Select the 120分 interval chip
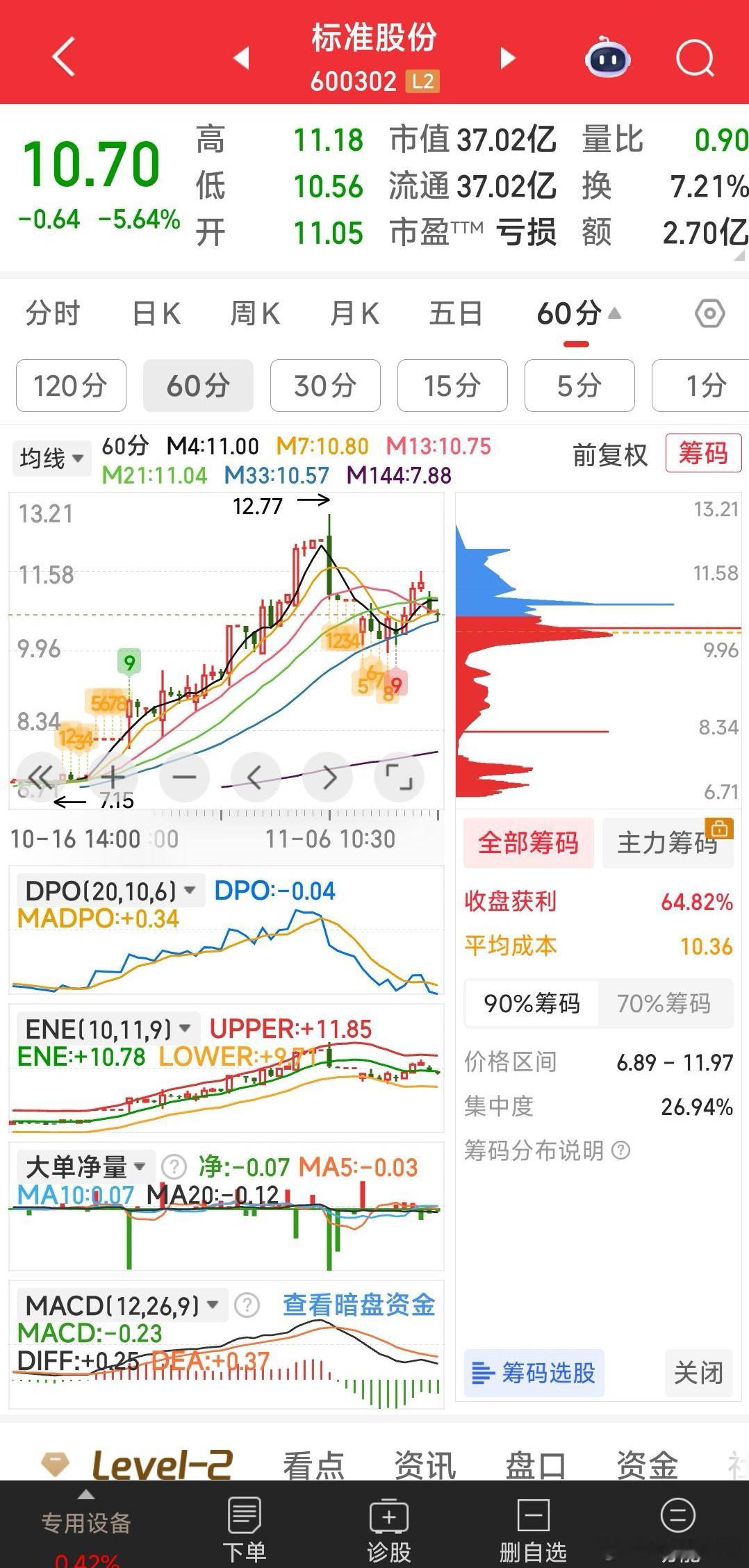749x1568 pixels. click(x=71, y=386)
